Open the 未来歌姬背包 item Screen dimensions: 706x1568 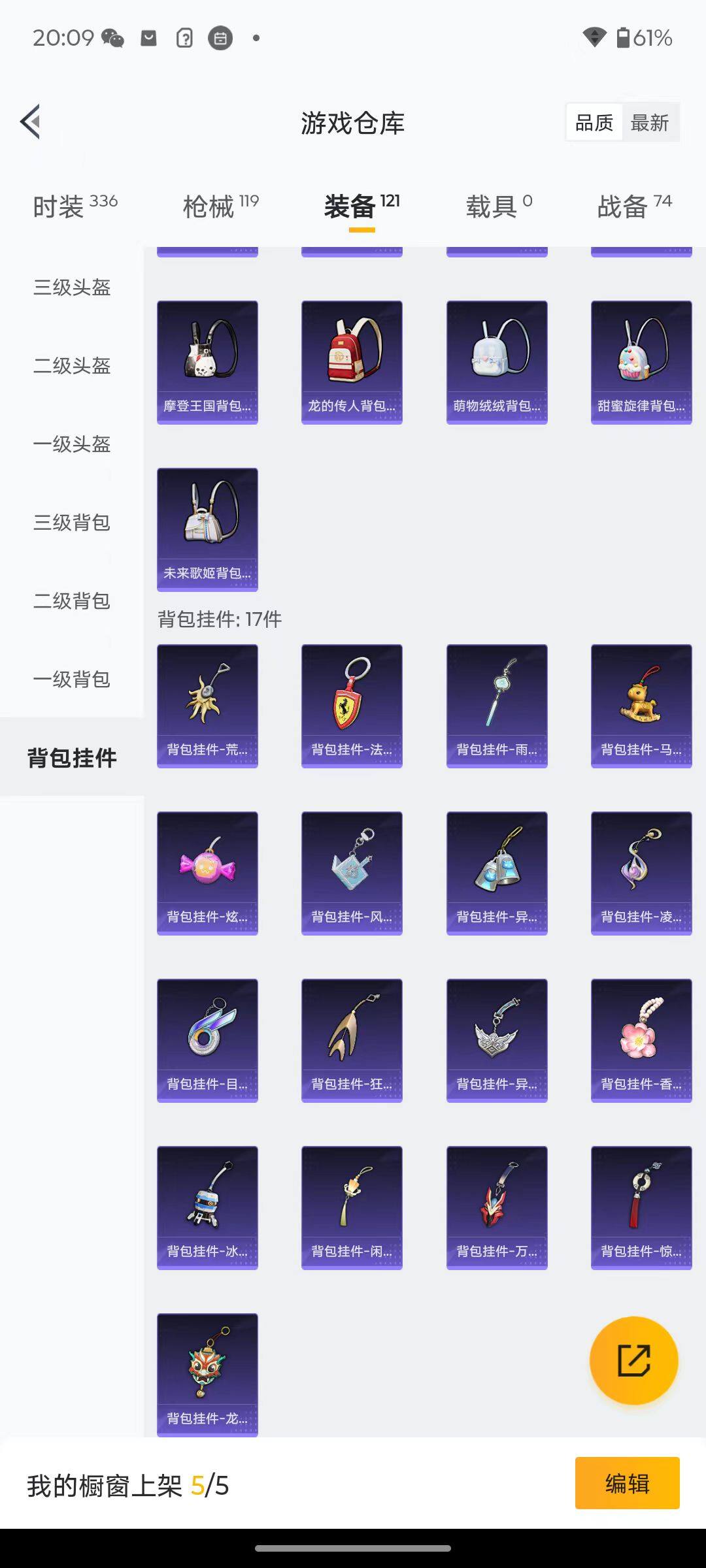tap(207, 529)
